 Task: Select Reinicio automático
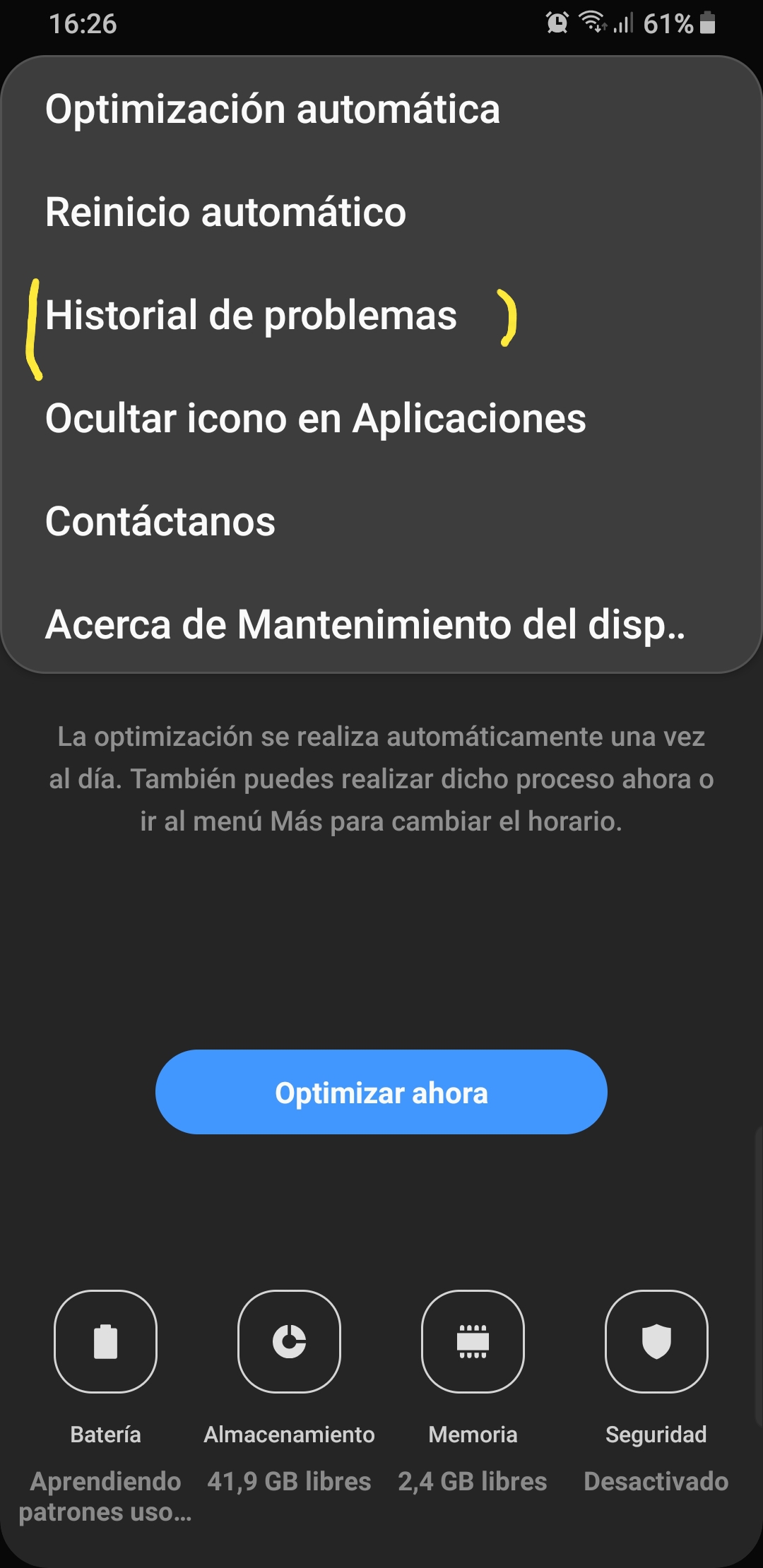(x=226, y=213)
